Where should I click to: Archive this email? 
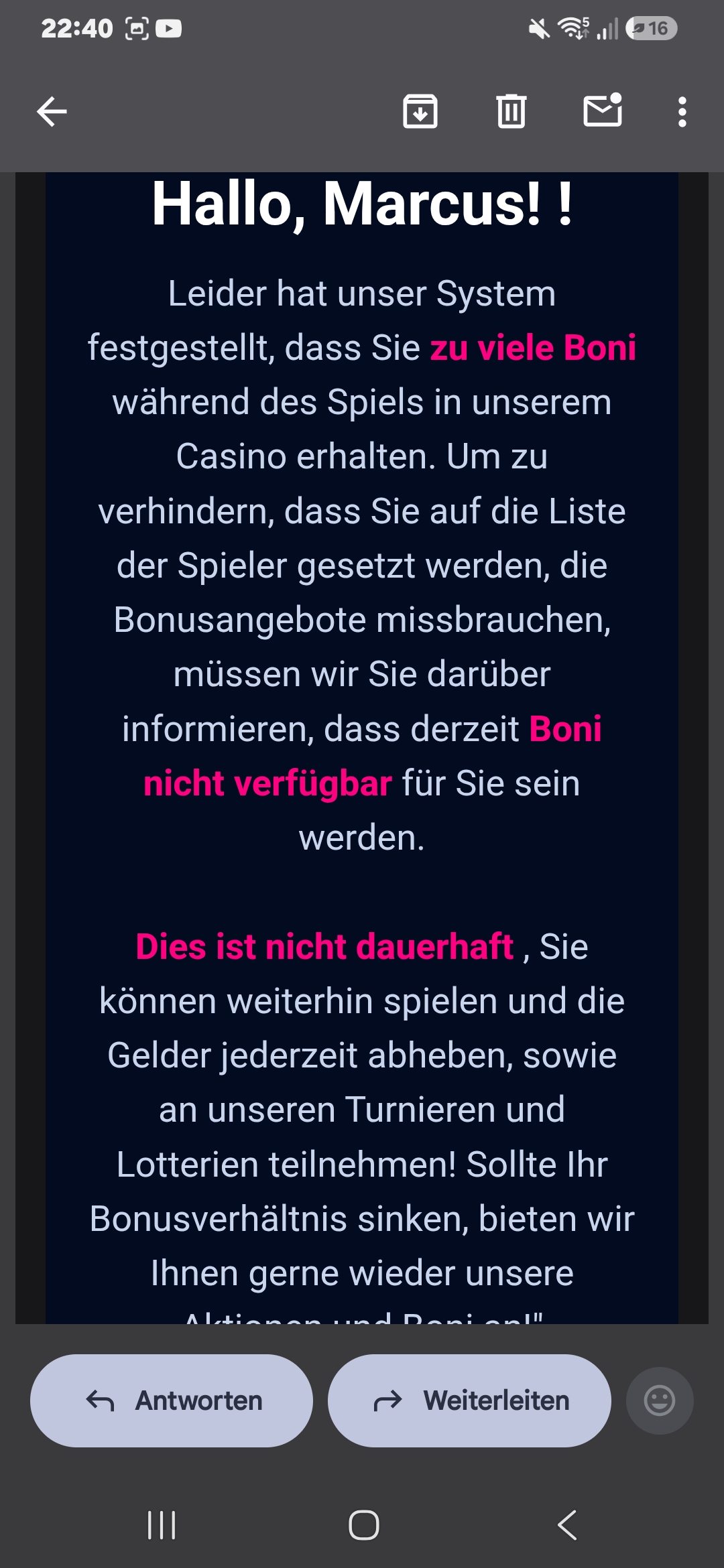tap(420, 111)
